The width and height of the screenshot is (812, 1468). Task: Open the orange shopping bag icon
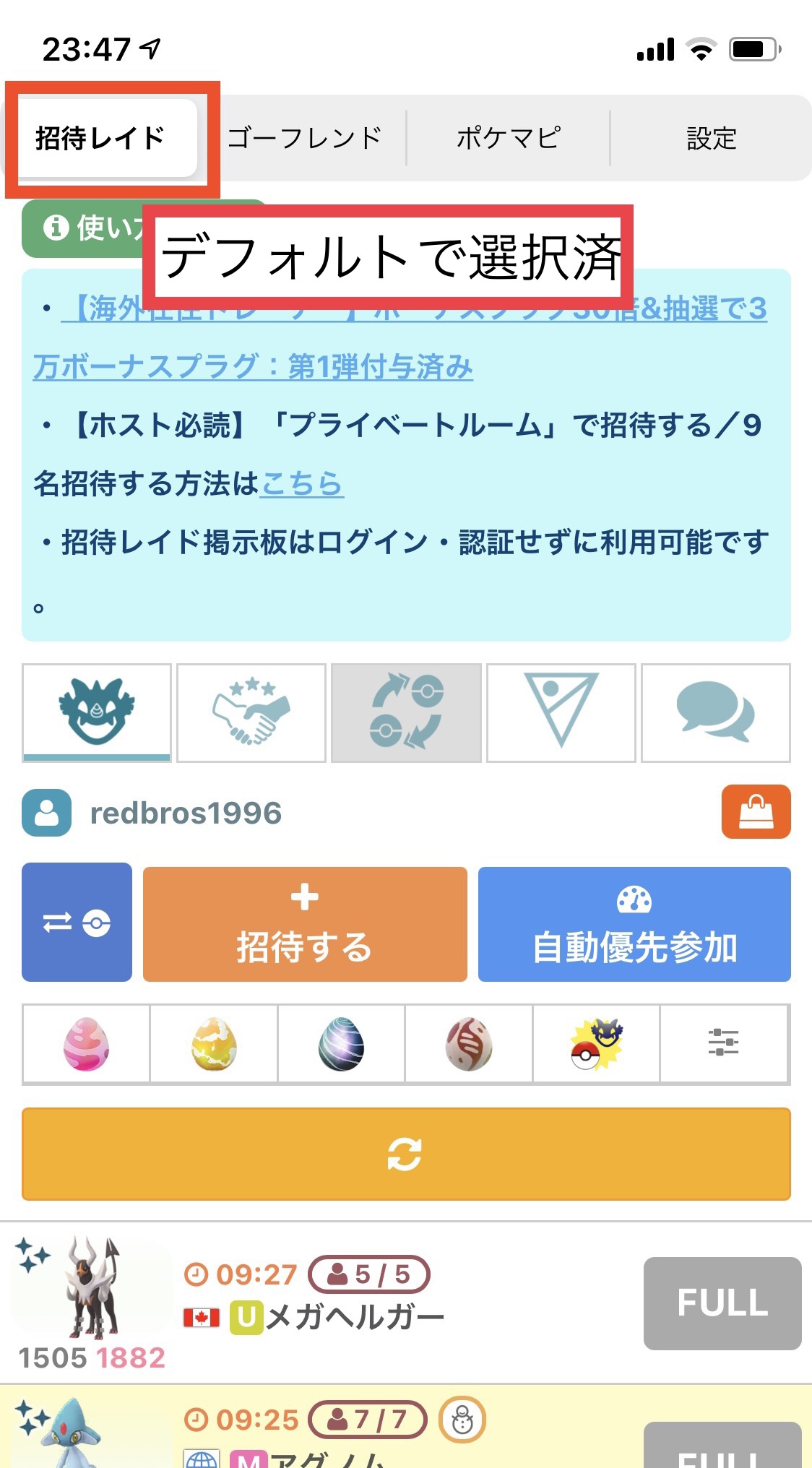[x=756, y=812]
